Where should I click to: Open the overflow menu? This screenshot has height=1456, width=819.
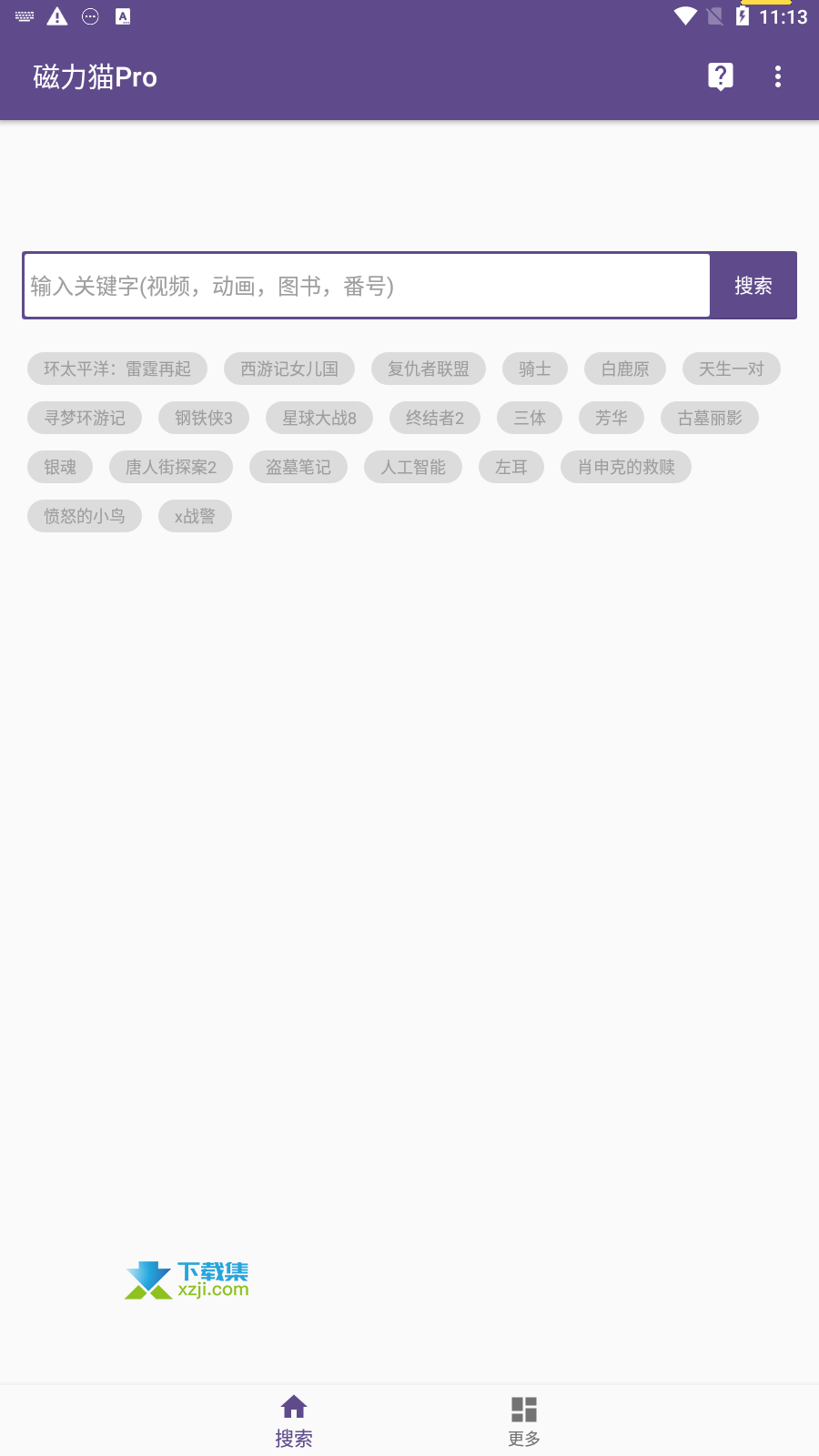click(778, 76)
